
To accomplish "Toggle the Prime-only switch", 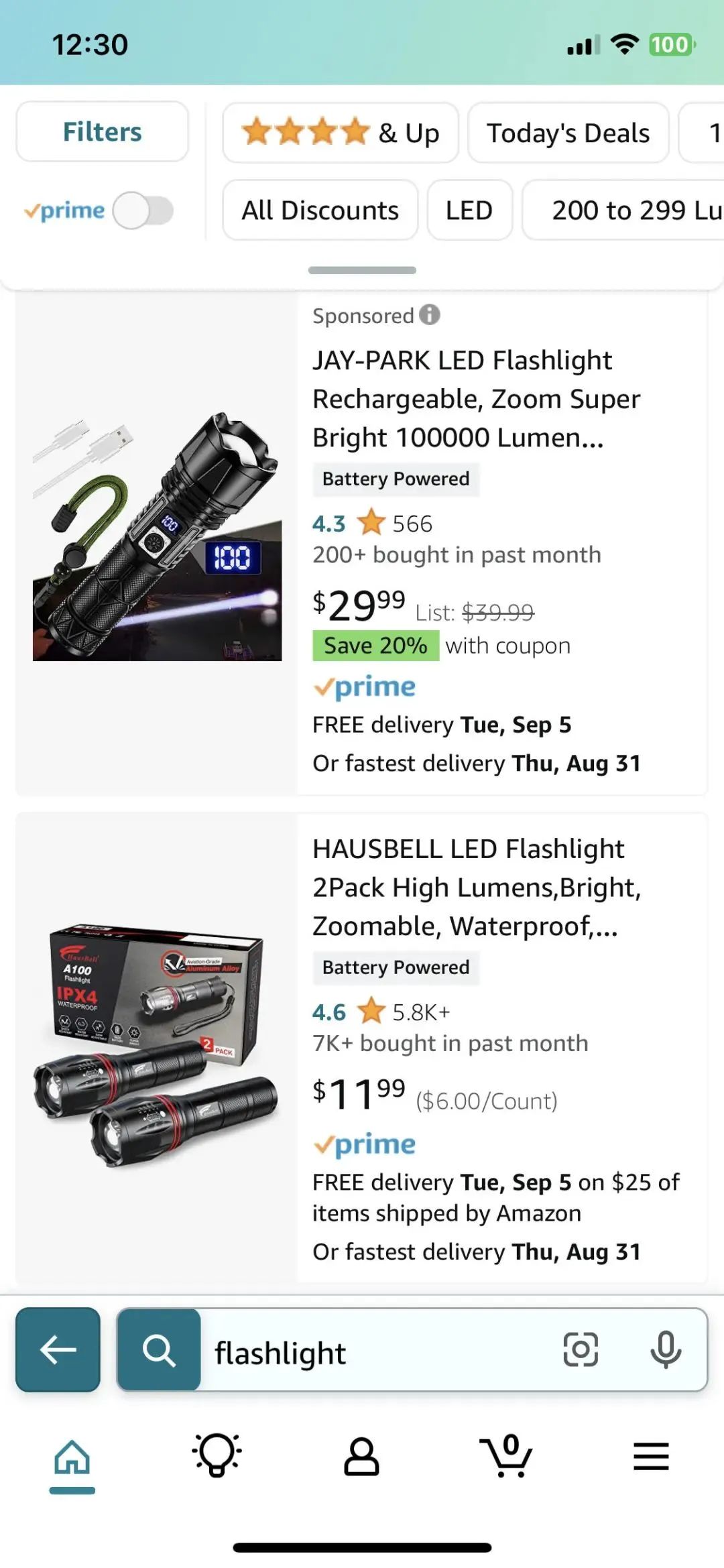I will tap(143, 210).
